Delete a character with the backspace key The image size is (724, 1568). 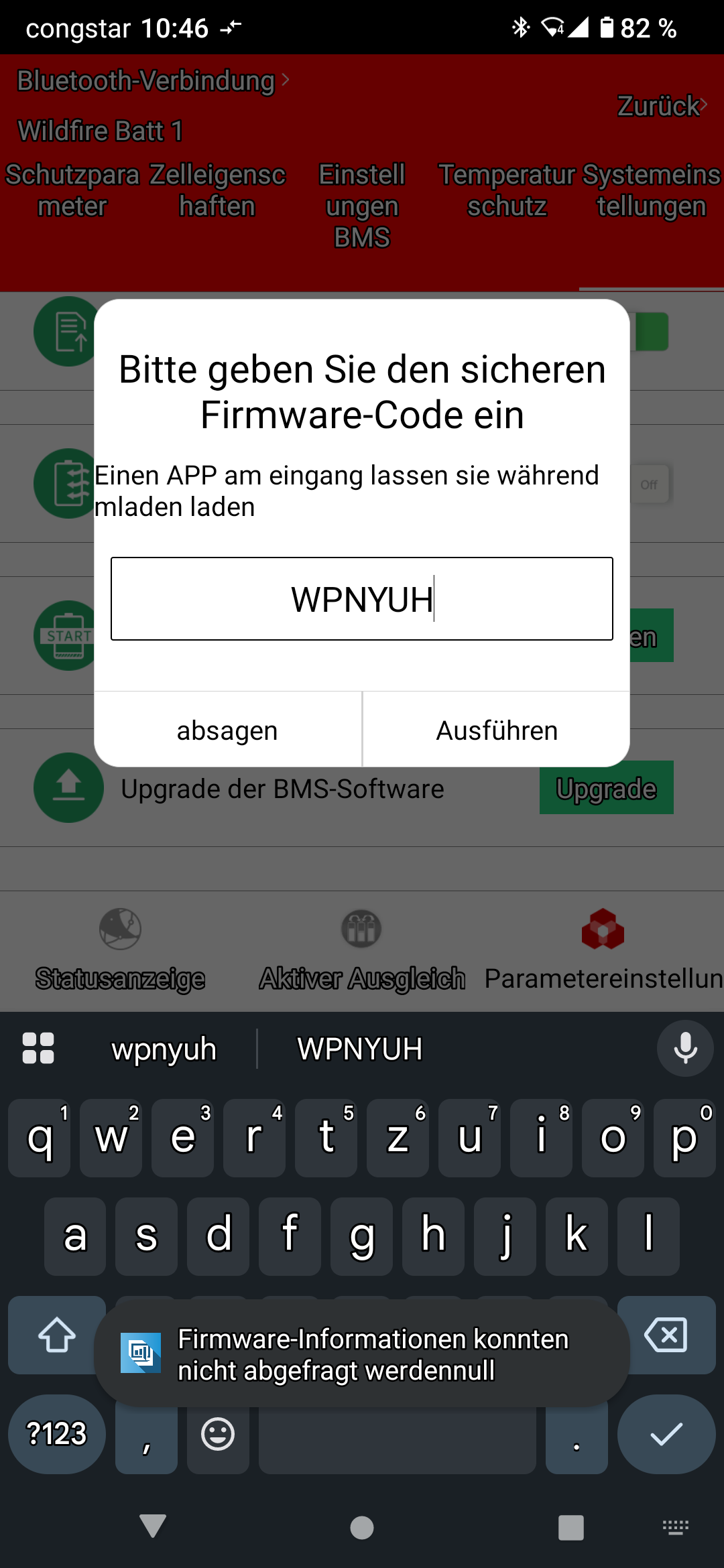pos(666,1335)
